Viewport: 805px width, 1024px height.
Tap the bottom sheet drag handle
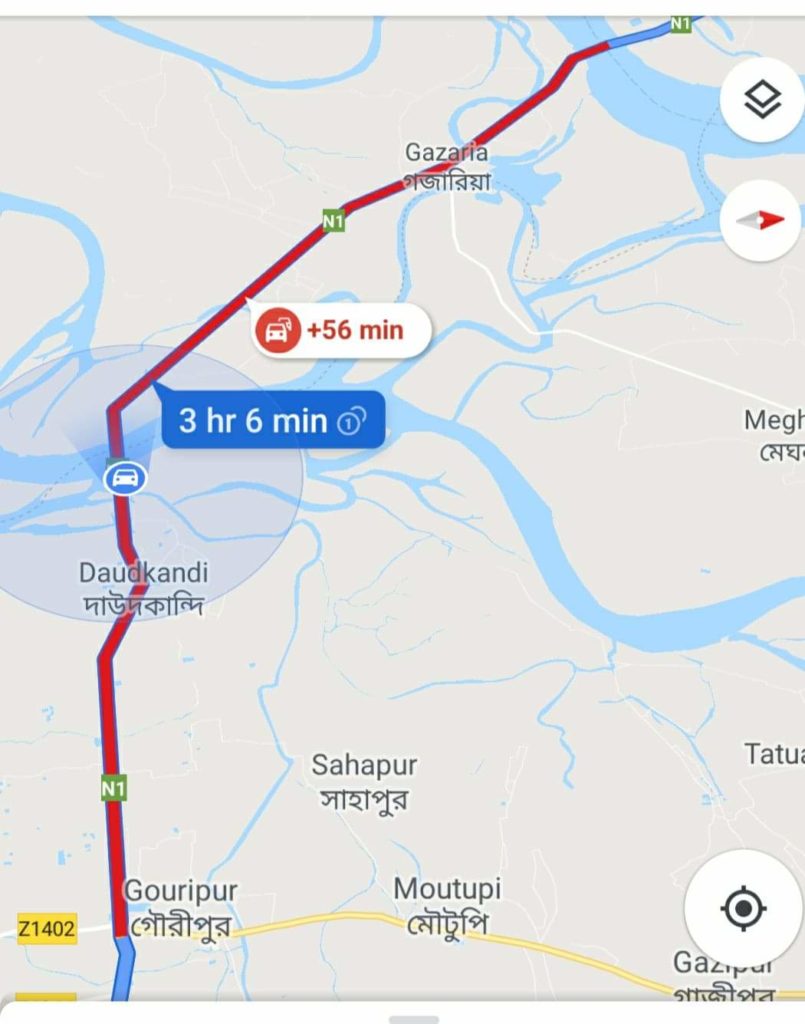[414, 1018]
